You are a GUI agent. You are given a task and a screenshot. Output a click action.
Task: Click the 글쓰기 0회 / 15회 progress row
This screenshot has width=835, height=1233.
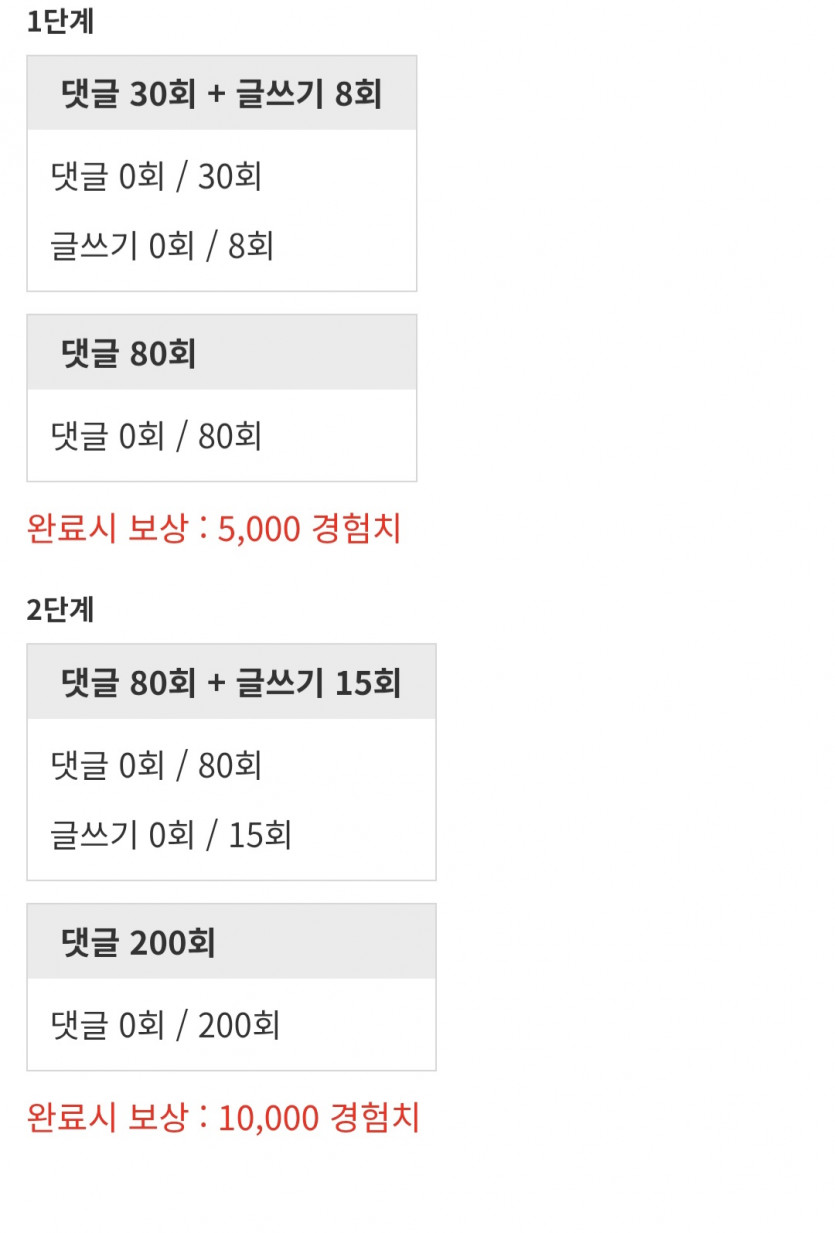tap(170, 833)
